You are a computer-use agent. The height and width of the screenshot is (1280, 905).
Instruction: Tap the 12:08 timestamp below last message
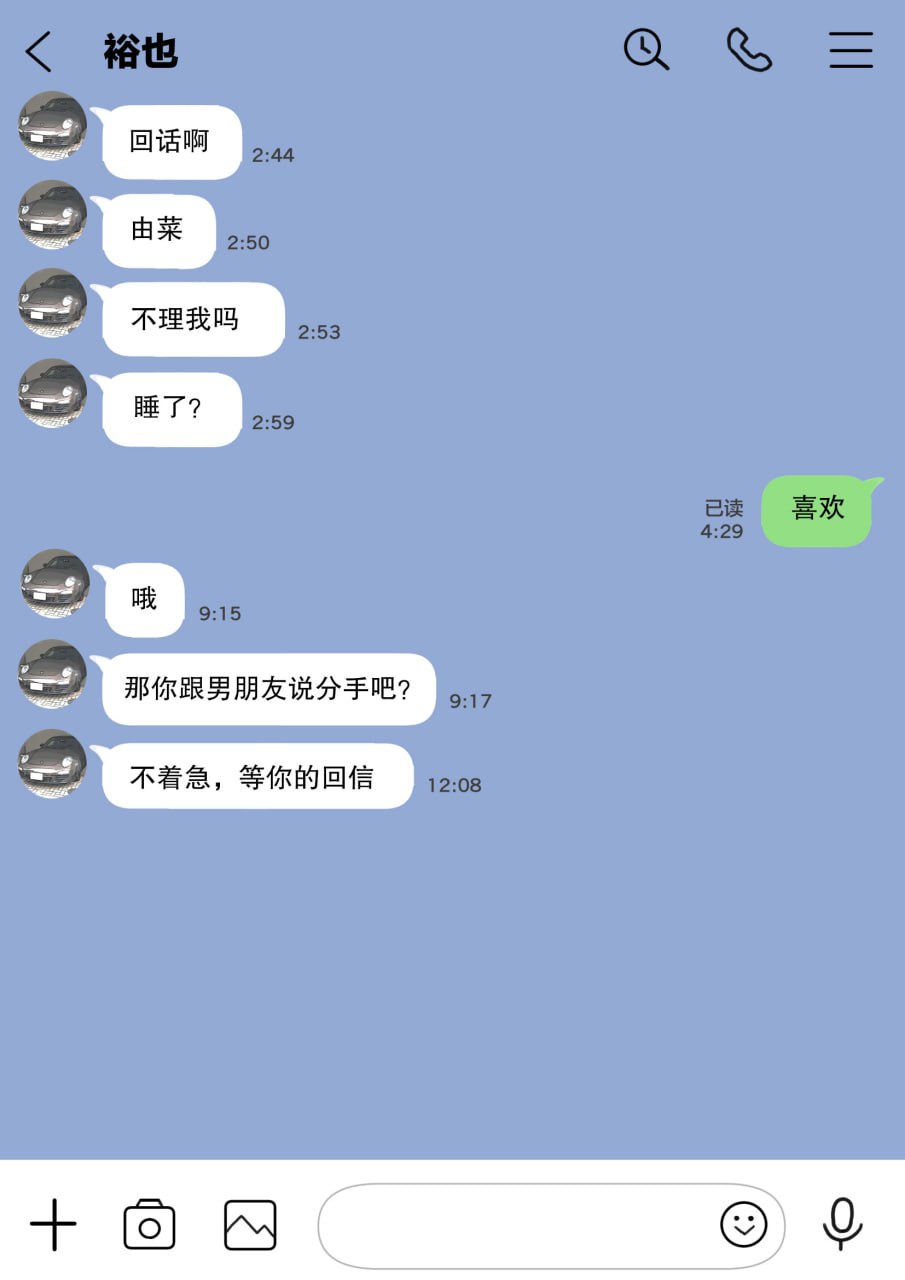coord(455,786)
